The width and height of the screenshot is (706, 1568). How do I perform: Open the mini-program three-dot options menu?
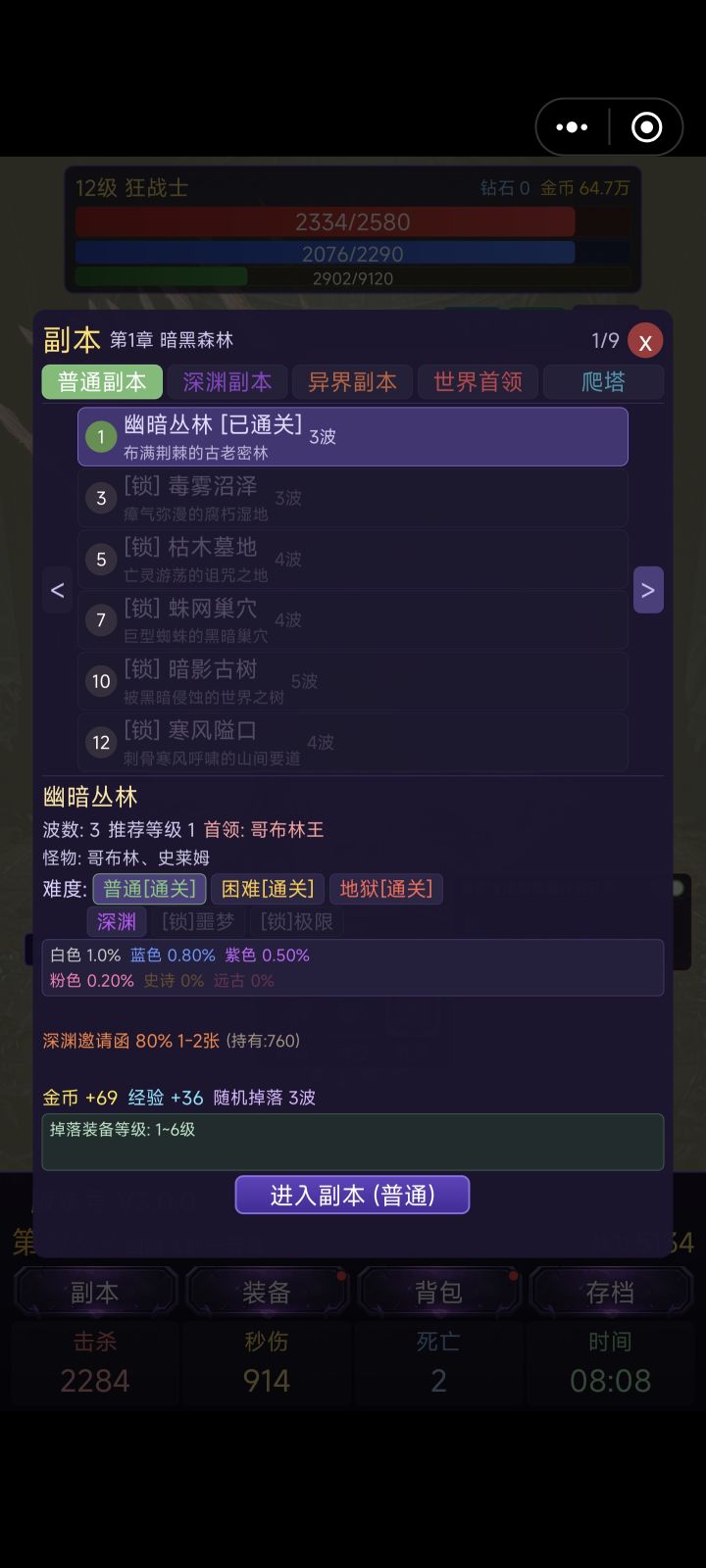click(572, 126)
